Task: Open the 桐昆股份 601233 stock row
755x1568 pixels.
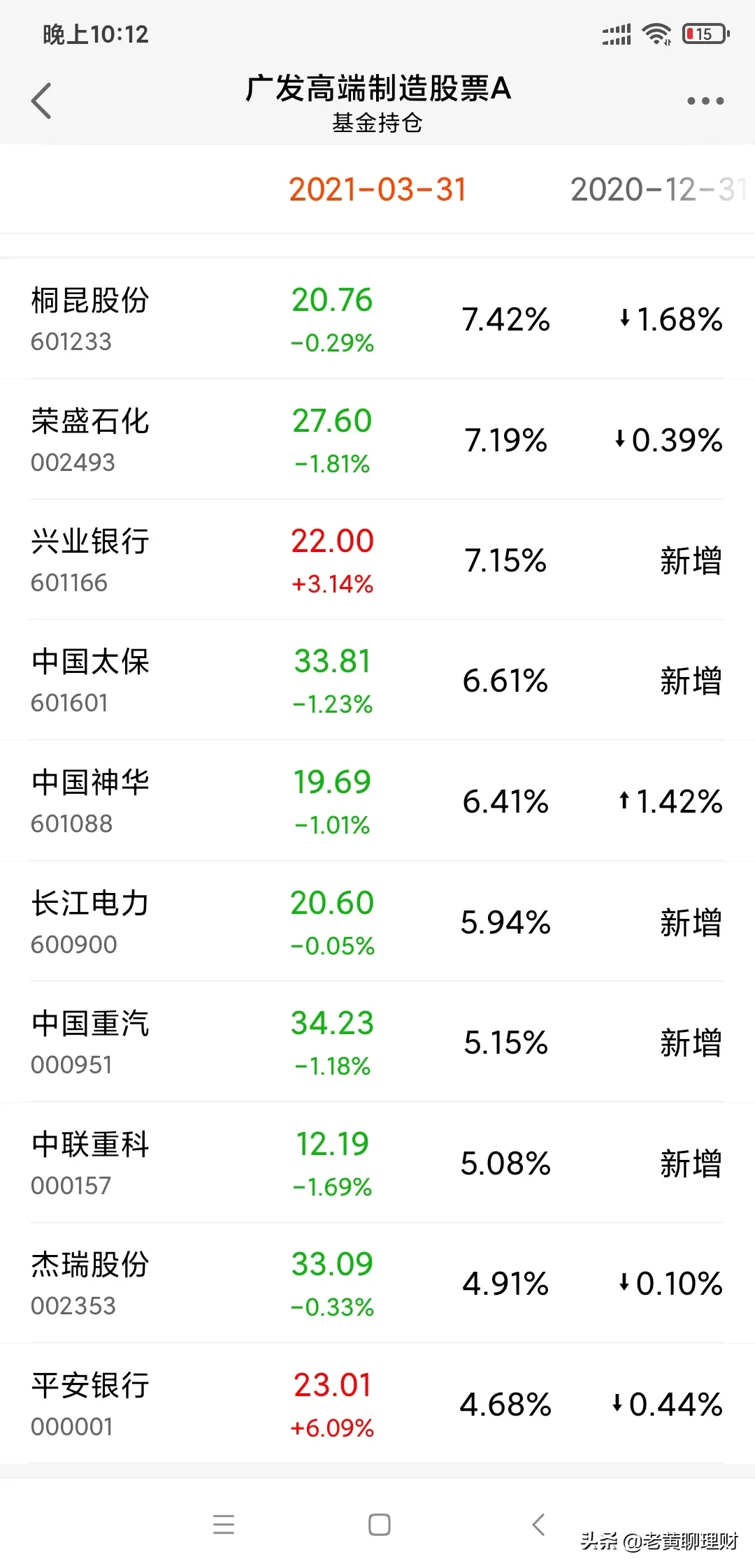Action: (377, 319)
